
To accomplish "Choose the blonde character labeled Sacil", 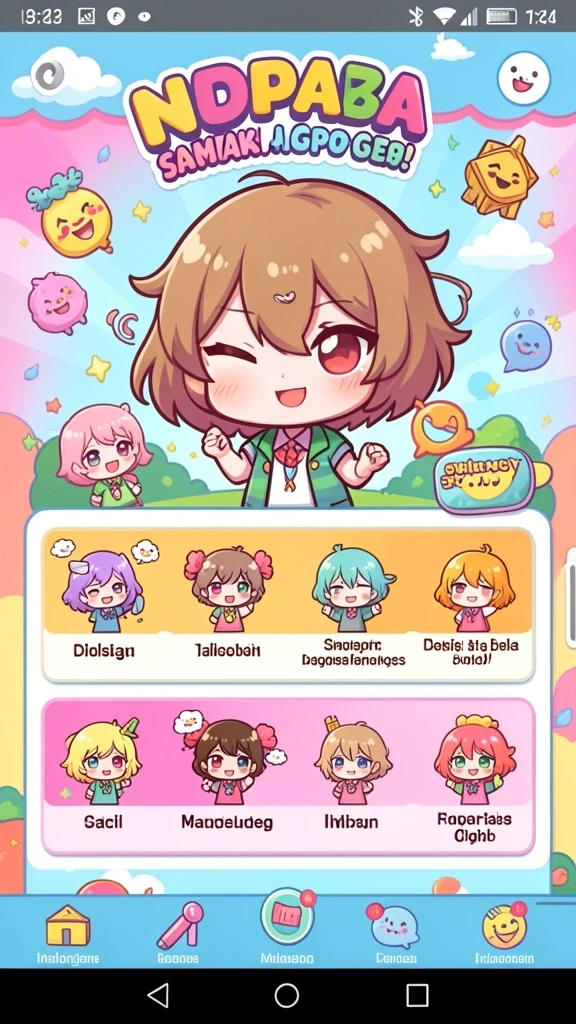I will 102,774.
